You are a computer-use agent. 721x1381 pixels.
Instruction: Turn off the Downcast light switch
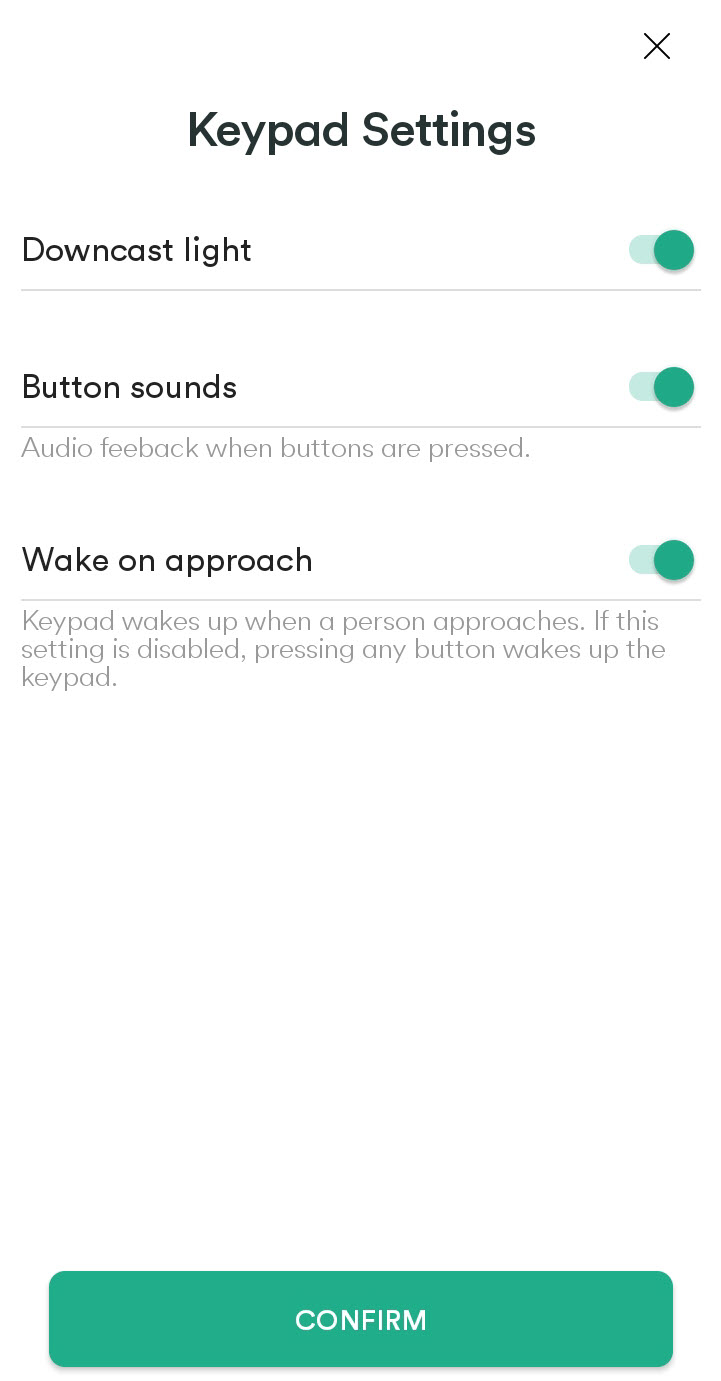coord(661,250)
